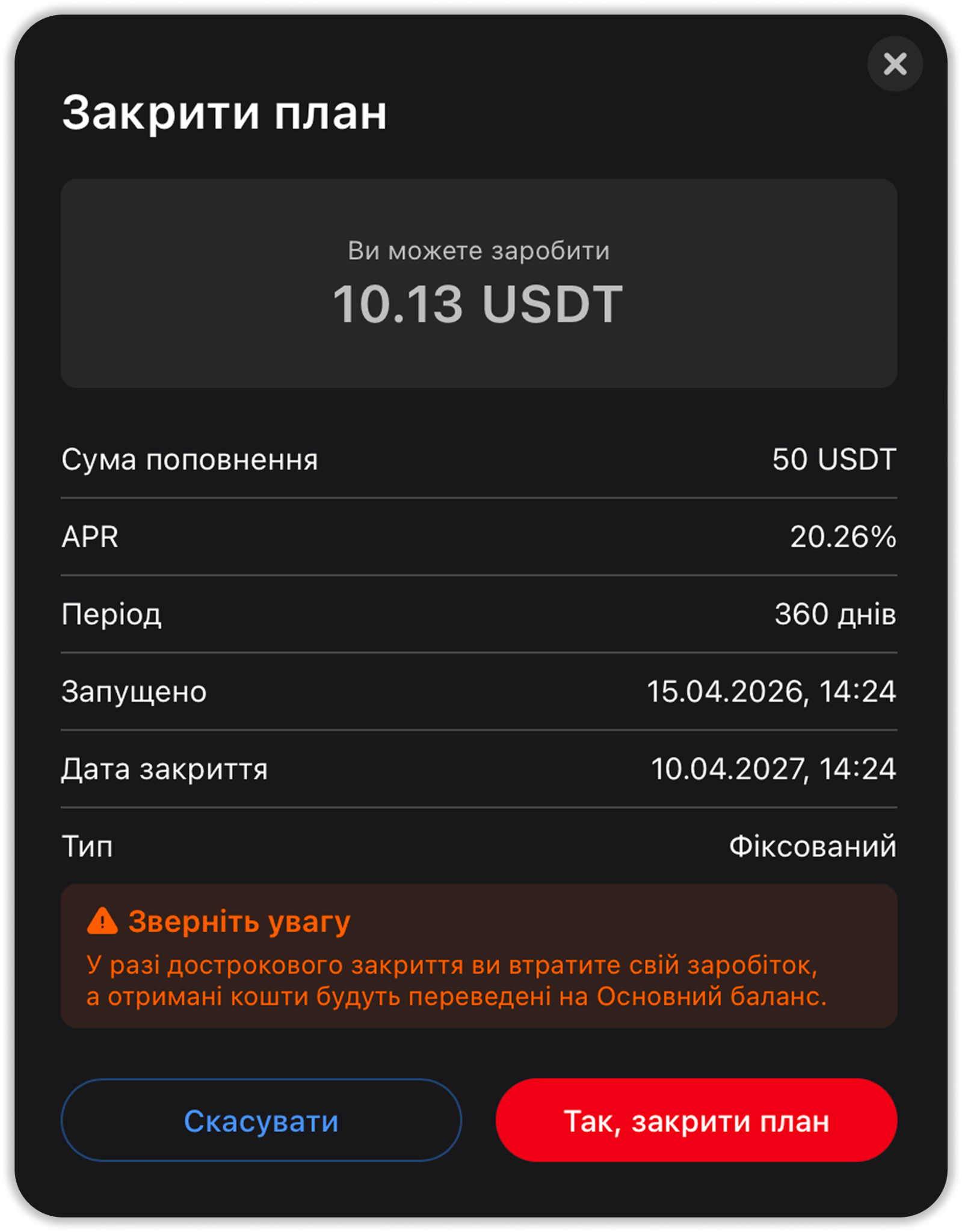Confirm with Так, закрити план
The image size is (962, 1232).
(696, 1121)
